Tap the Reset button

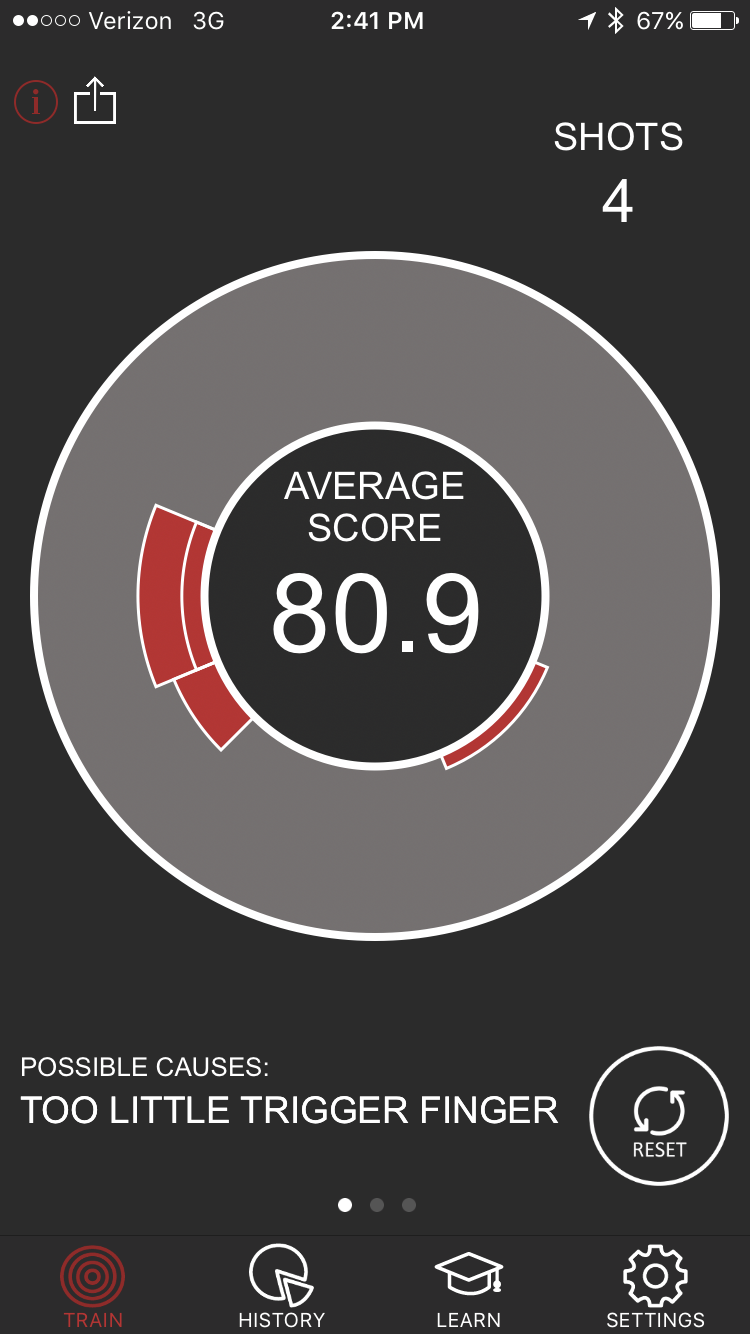click(x=659, y=1116)
